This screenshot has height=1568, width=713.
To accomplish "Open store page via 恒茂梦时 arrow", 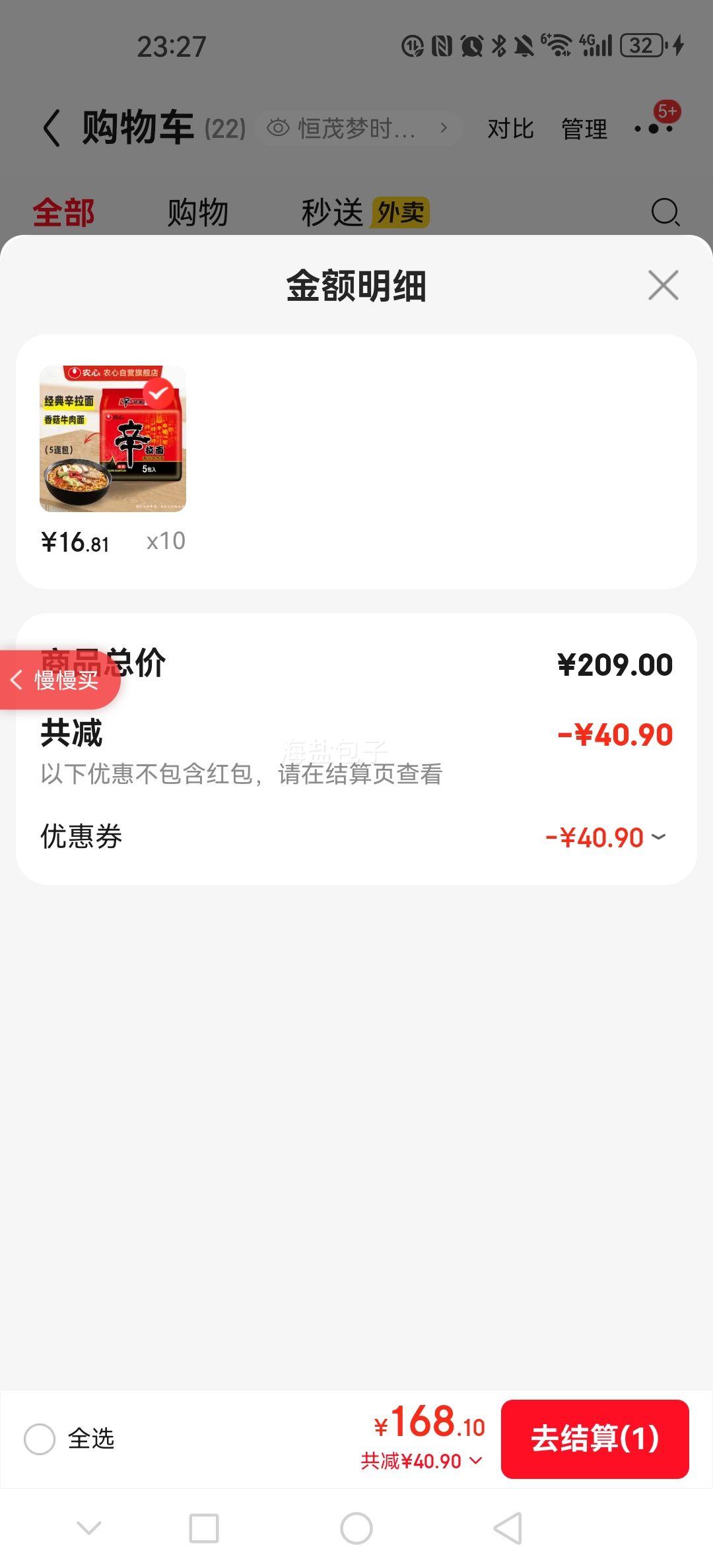I will (x=444, y=127).
